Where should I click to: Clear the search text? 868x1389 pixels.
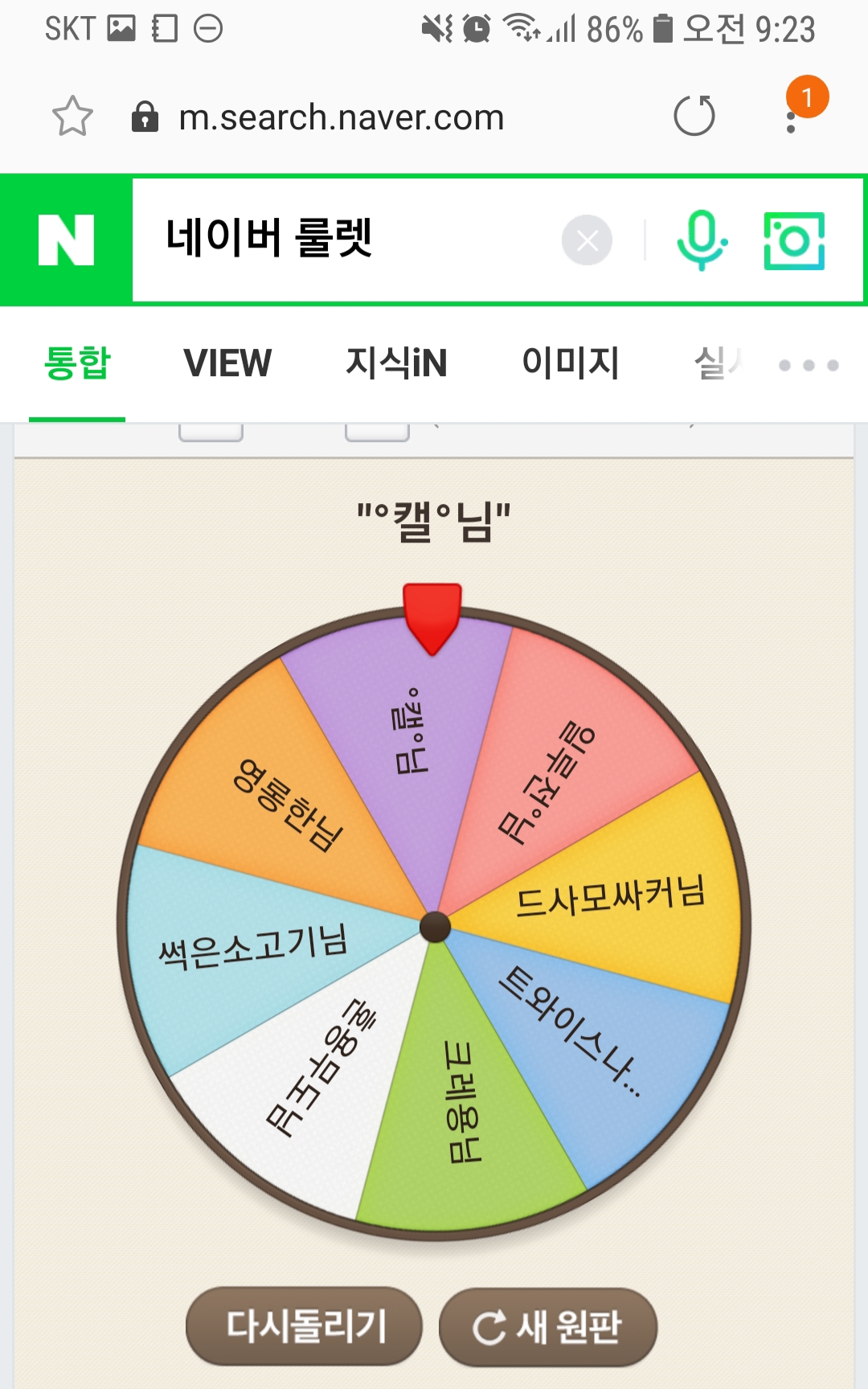(587, 240)
